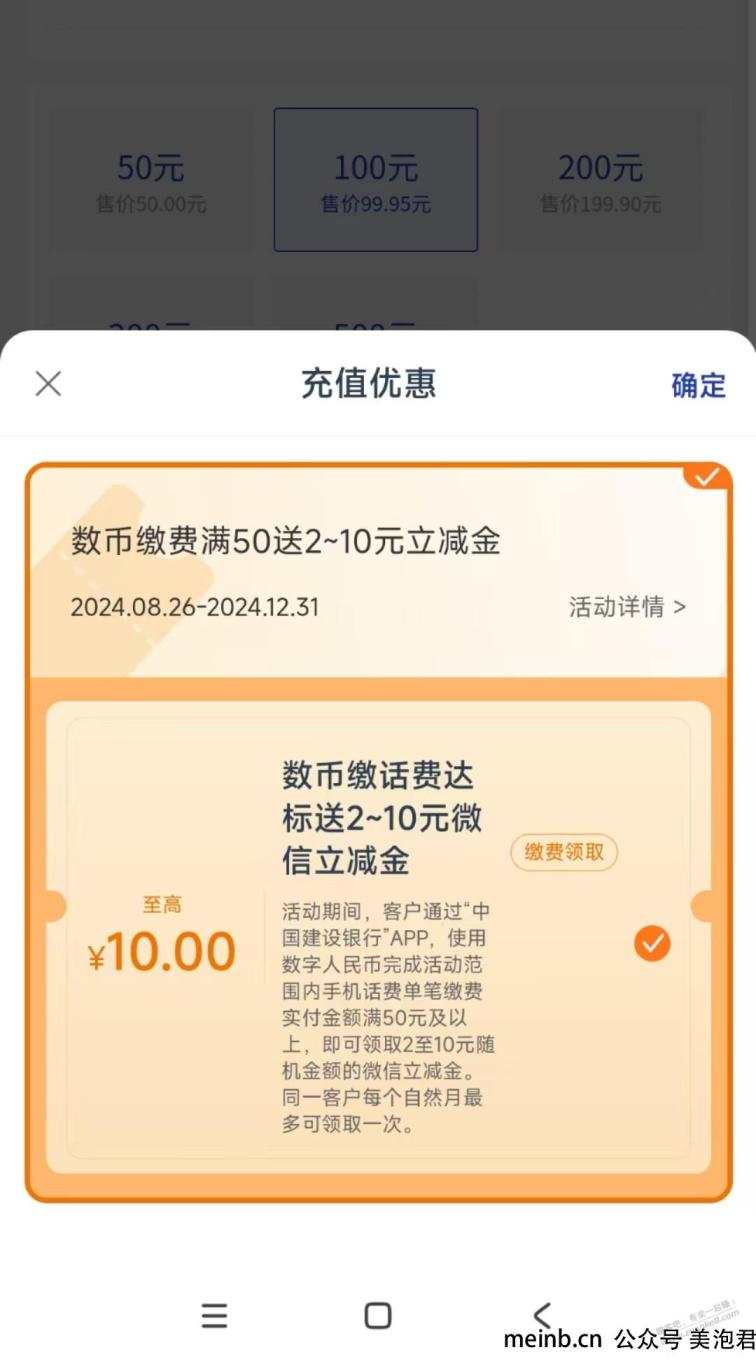Go to the home screen via the system home button
This screenshot has height=1359, width=756.
[x=377, y=1315]
